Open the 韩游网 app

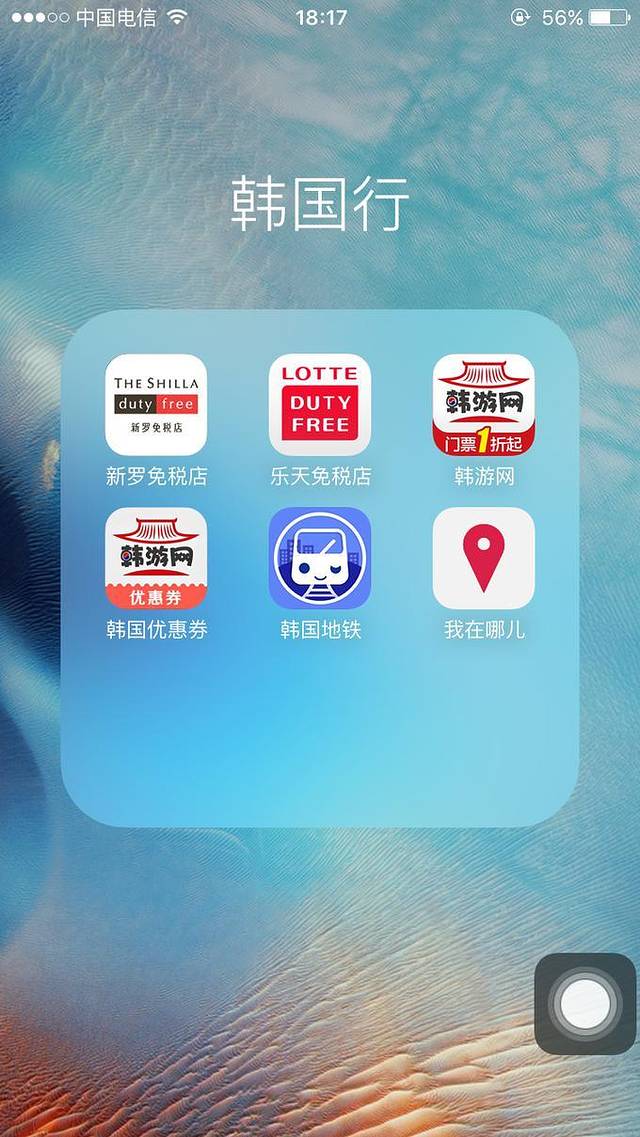pos(484,405)
